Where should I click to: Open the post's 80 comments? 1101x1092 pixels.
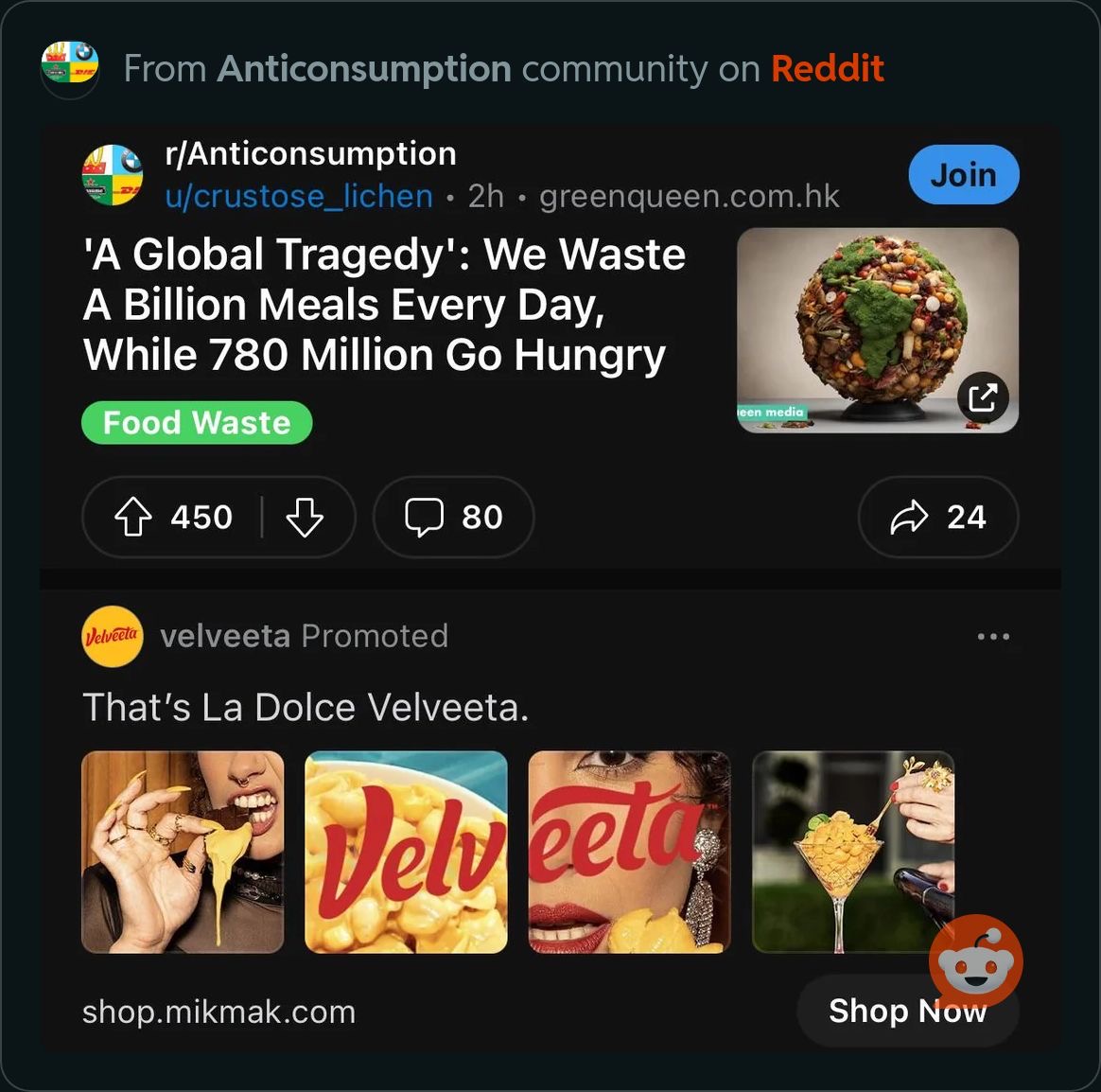click(454, 518)
